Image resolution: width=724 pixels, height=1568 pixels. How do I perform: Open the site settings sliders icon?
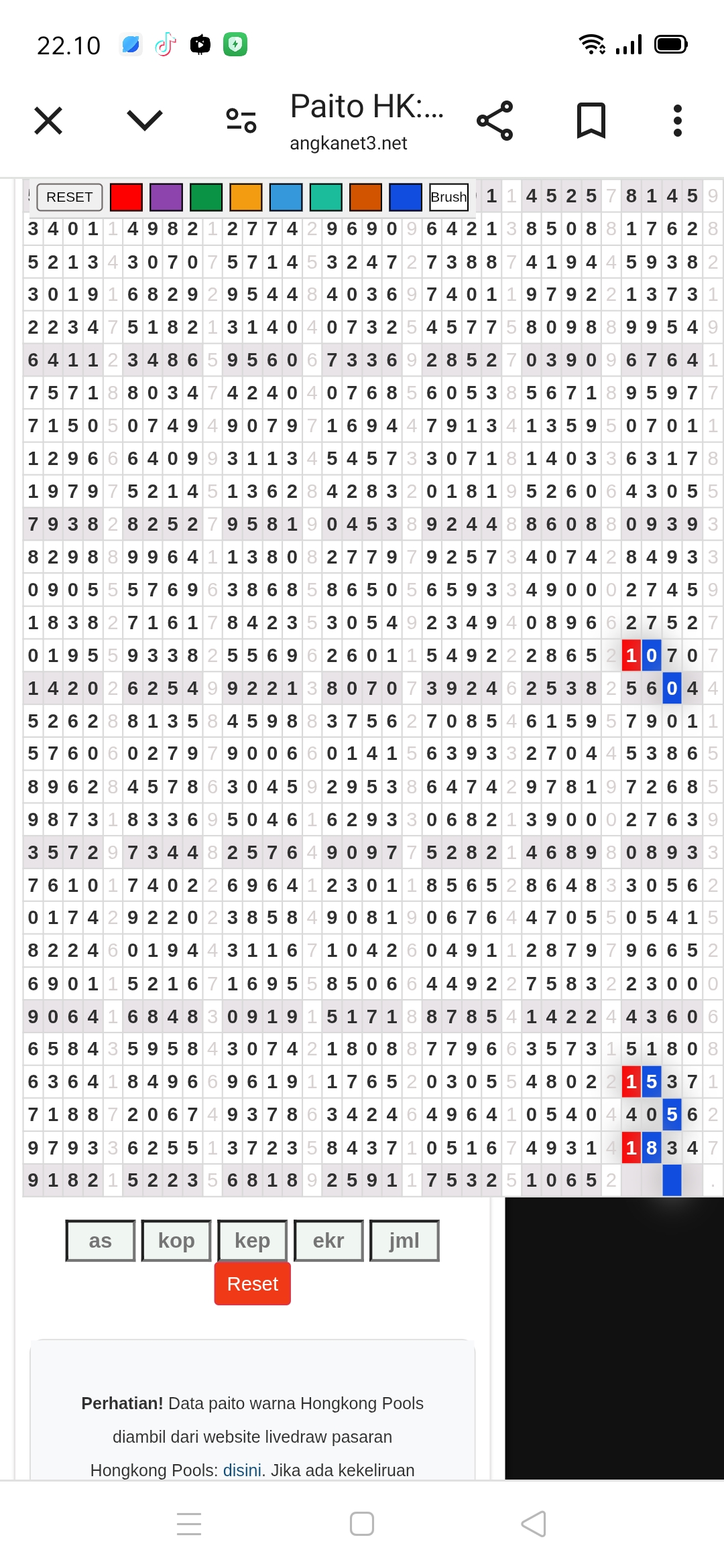click(x=241, y=121)
